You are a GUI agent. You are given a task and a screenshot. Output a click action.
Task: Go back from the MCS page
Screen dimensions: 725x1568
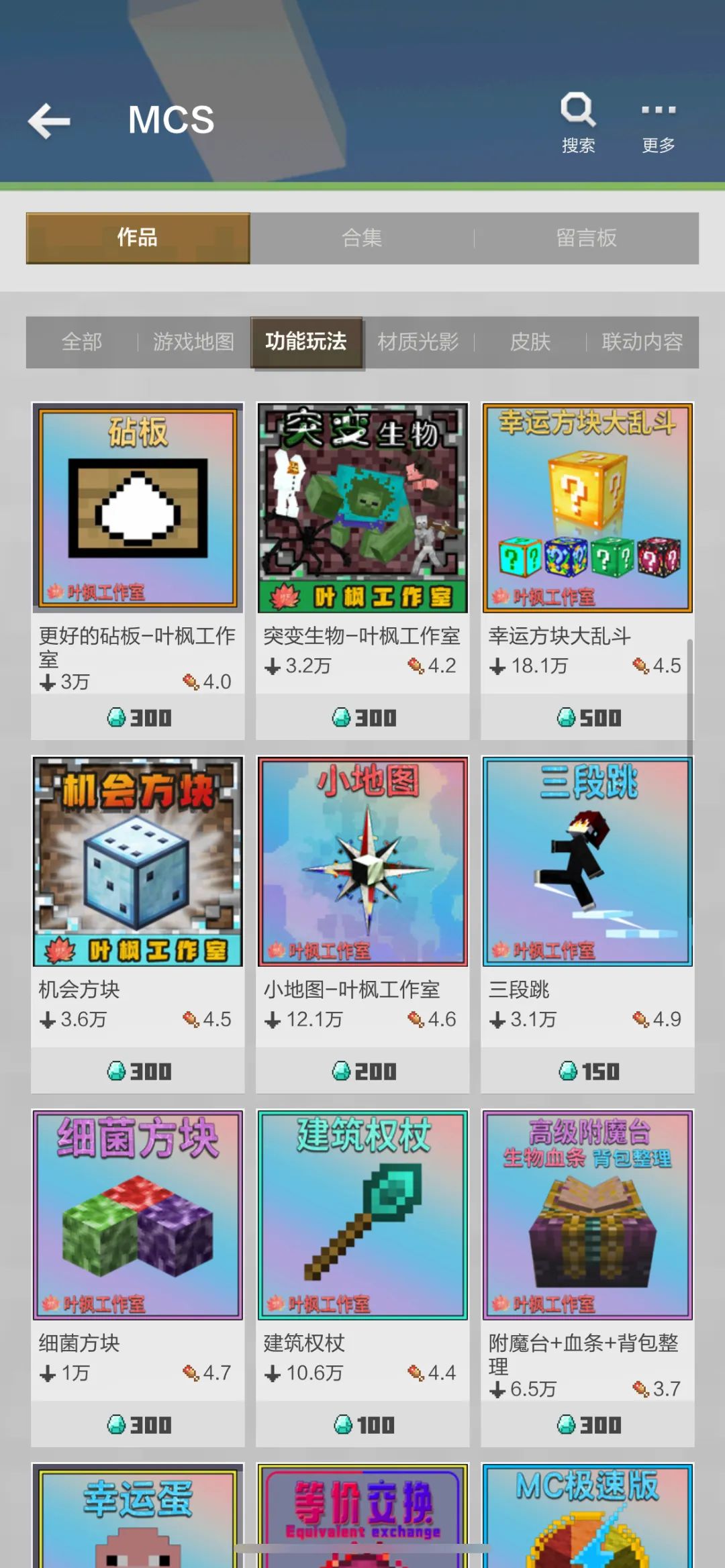[50, 121]
